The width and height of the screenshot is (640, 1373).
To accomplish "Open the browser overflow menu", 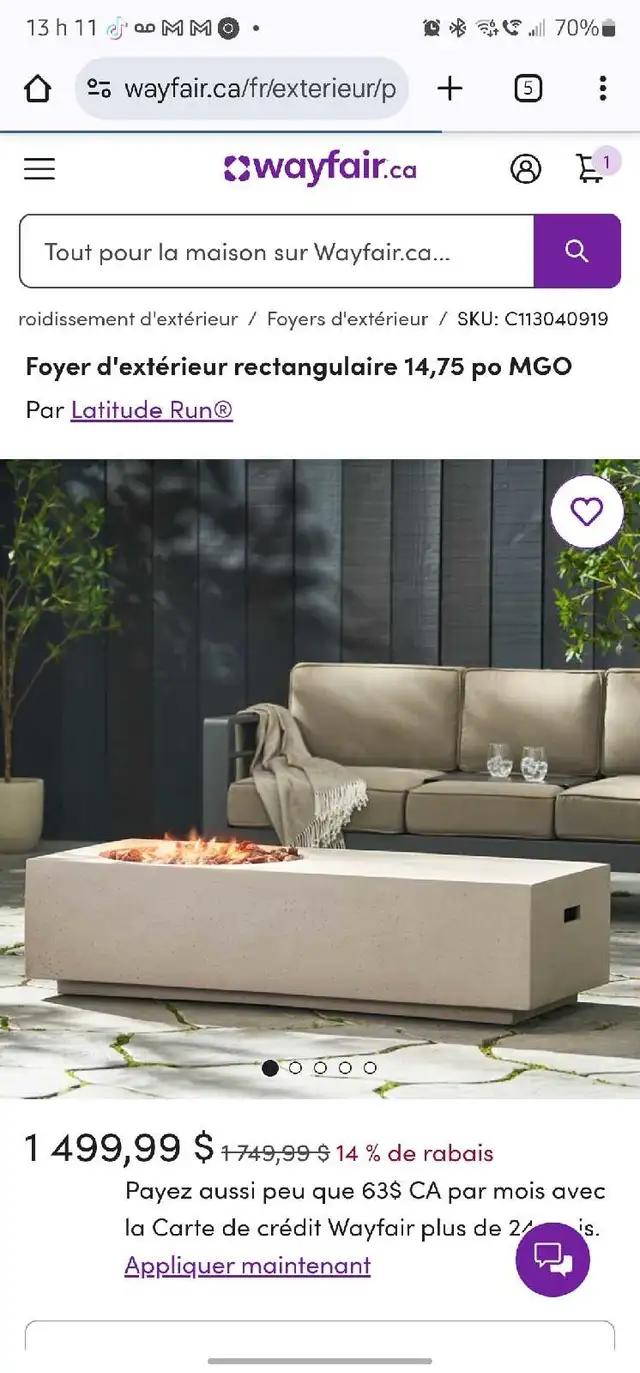I will click(x=602, y=89).
